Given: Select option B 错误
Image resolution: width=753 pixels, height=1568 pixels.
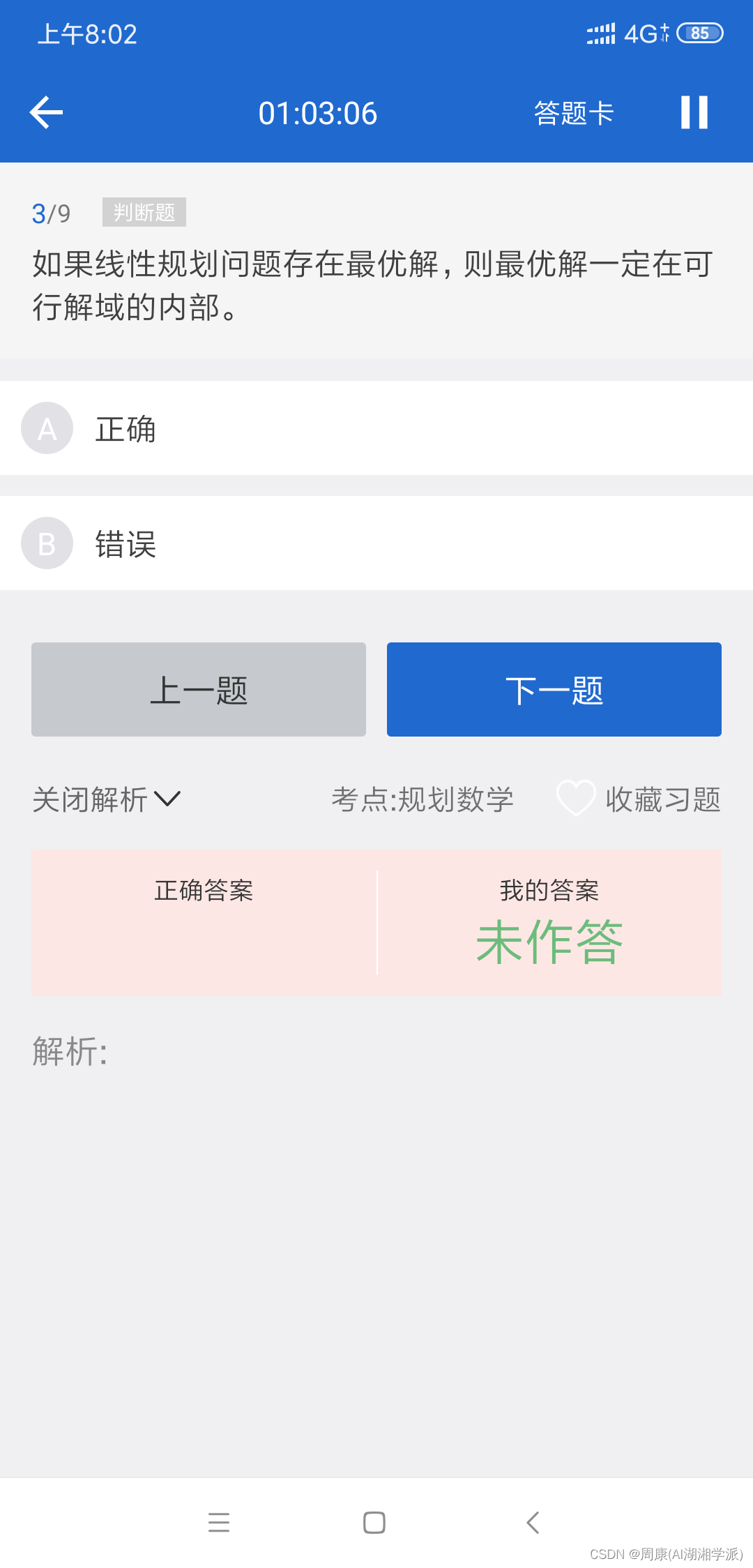Looking at the screenshot, I should [x=125, y=543].
